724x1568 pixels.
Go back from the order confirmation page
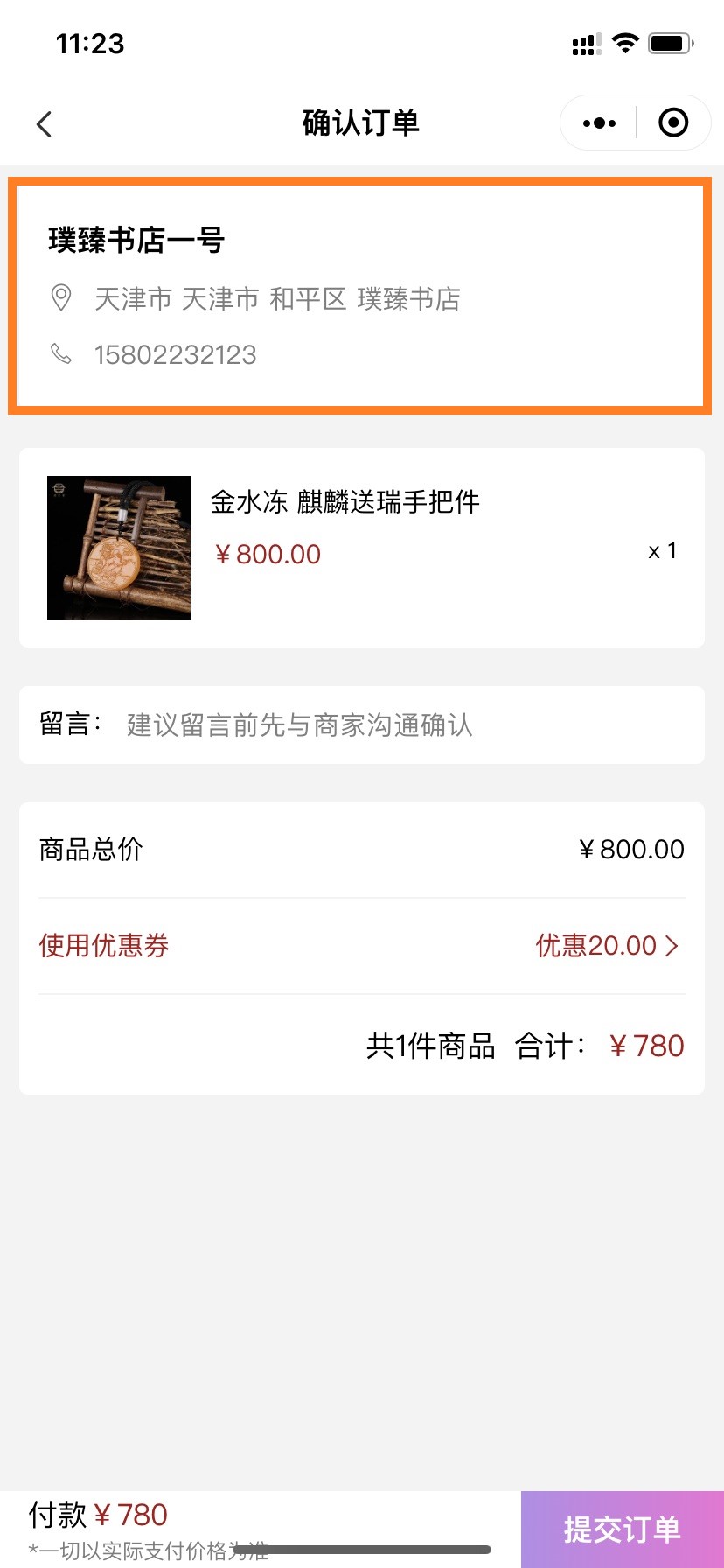click(x=45, y=123)
